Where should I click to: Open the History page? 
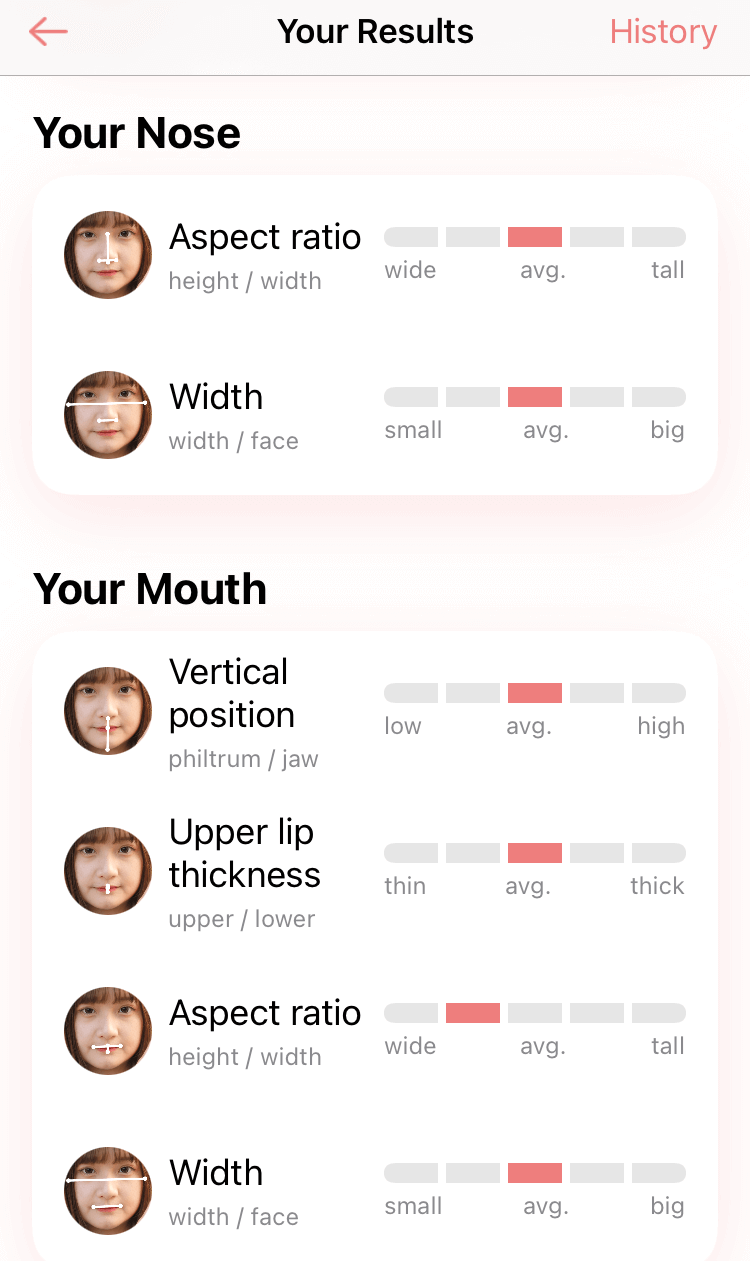pyautogui.click(x=663, y=32)
